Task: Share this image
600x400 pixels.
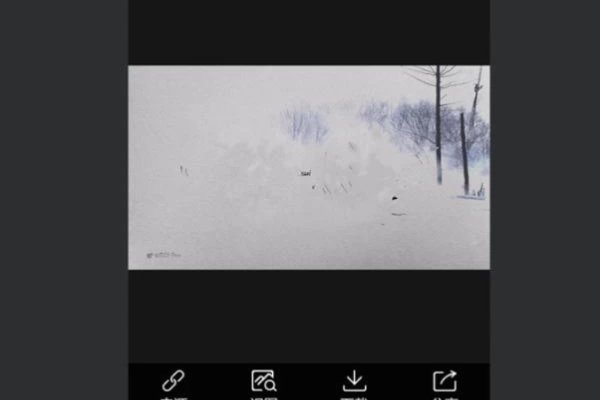Action: [445, 382]
